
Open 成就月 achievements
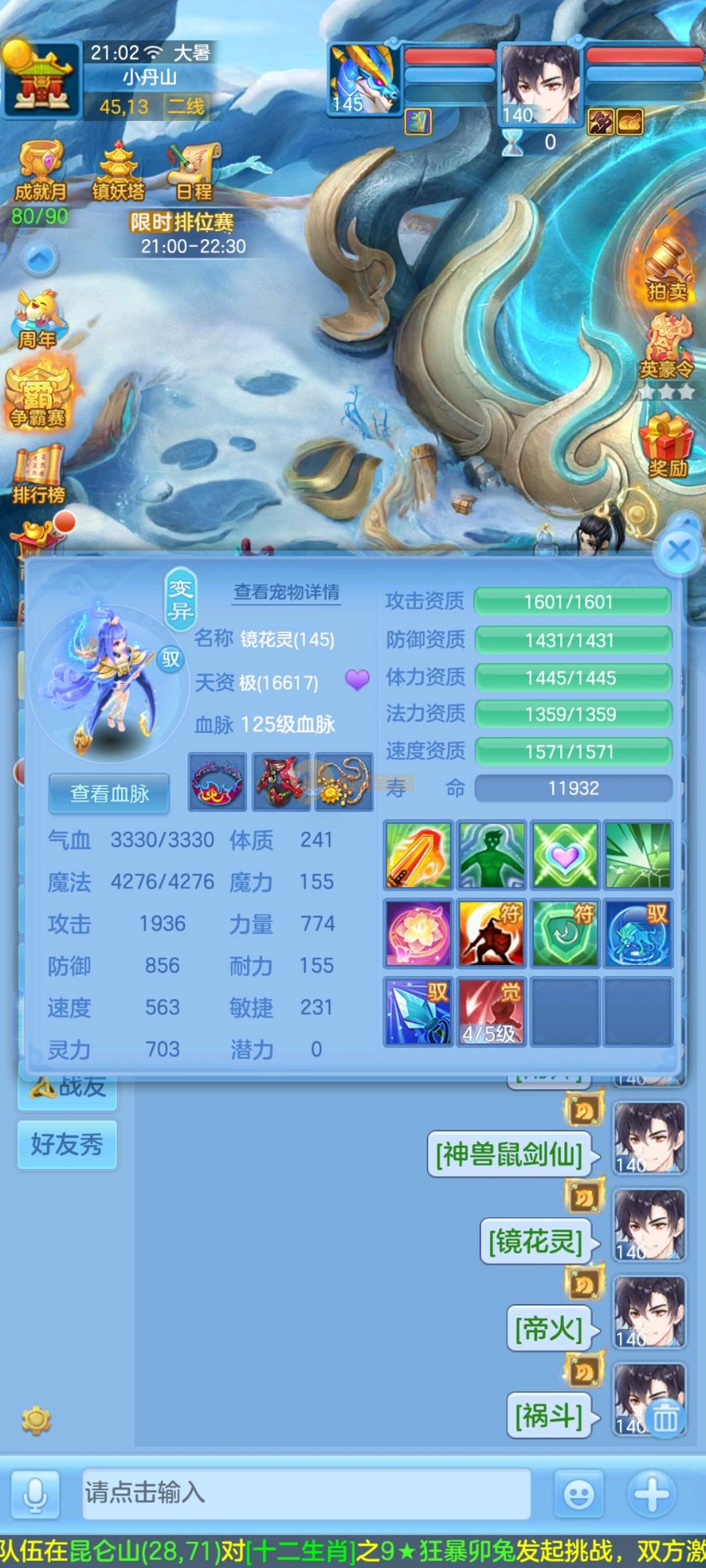click(x=41, y=171)
